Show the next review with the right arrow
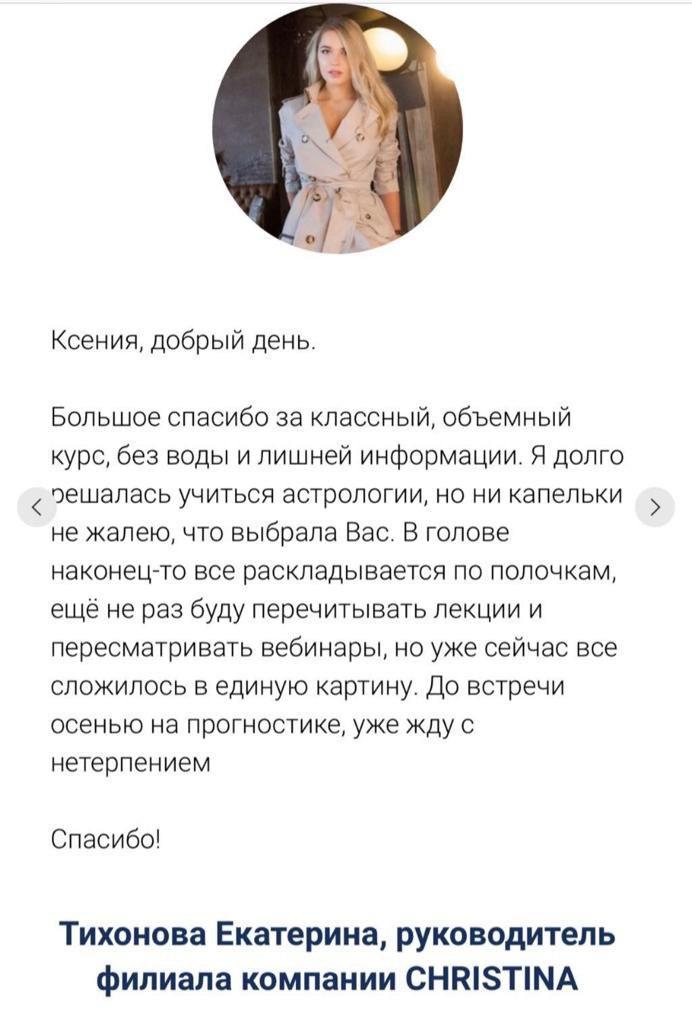This screenshot has height=1024, width=692. [x=655, y=507]
